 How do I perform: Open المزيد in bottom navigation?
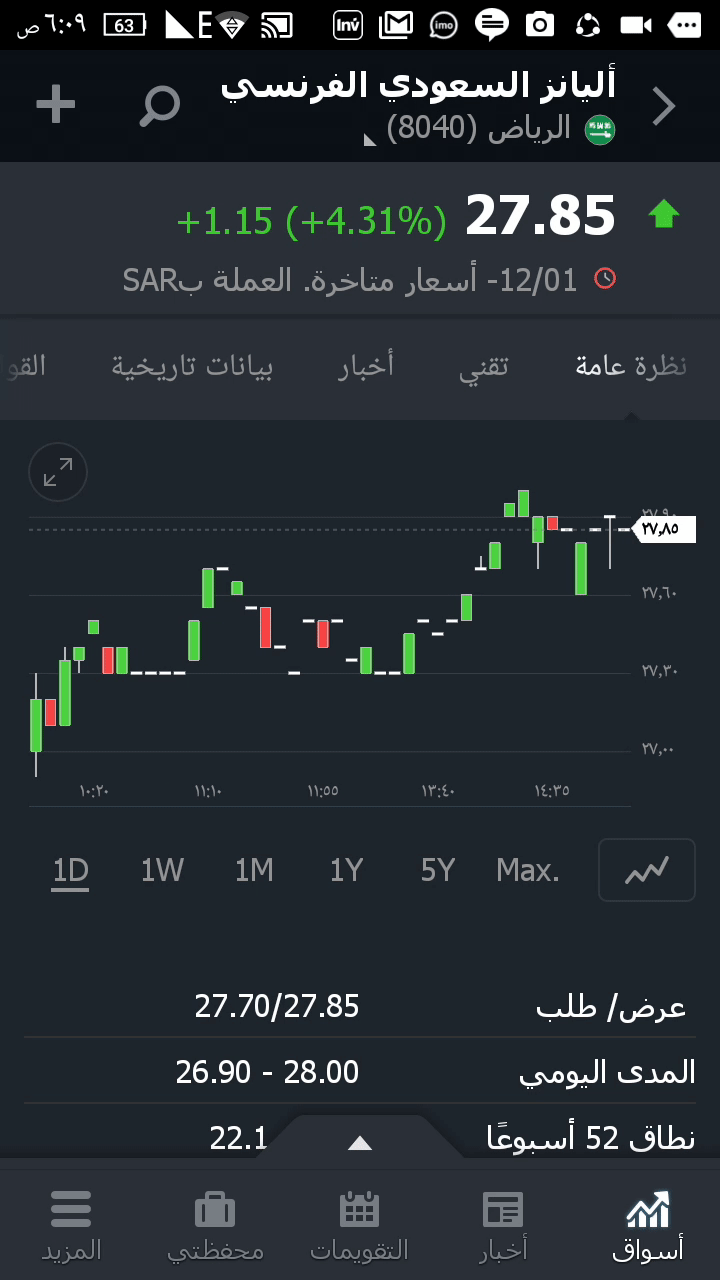tap(71, 1225)
